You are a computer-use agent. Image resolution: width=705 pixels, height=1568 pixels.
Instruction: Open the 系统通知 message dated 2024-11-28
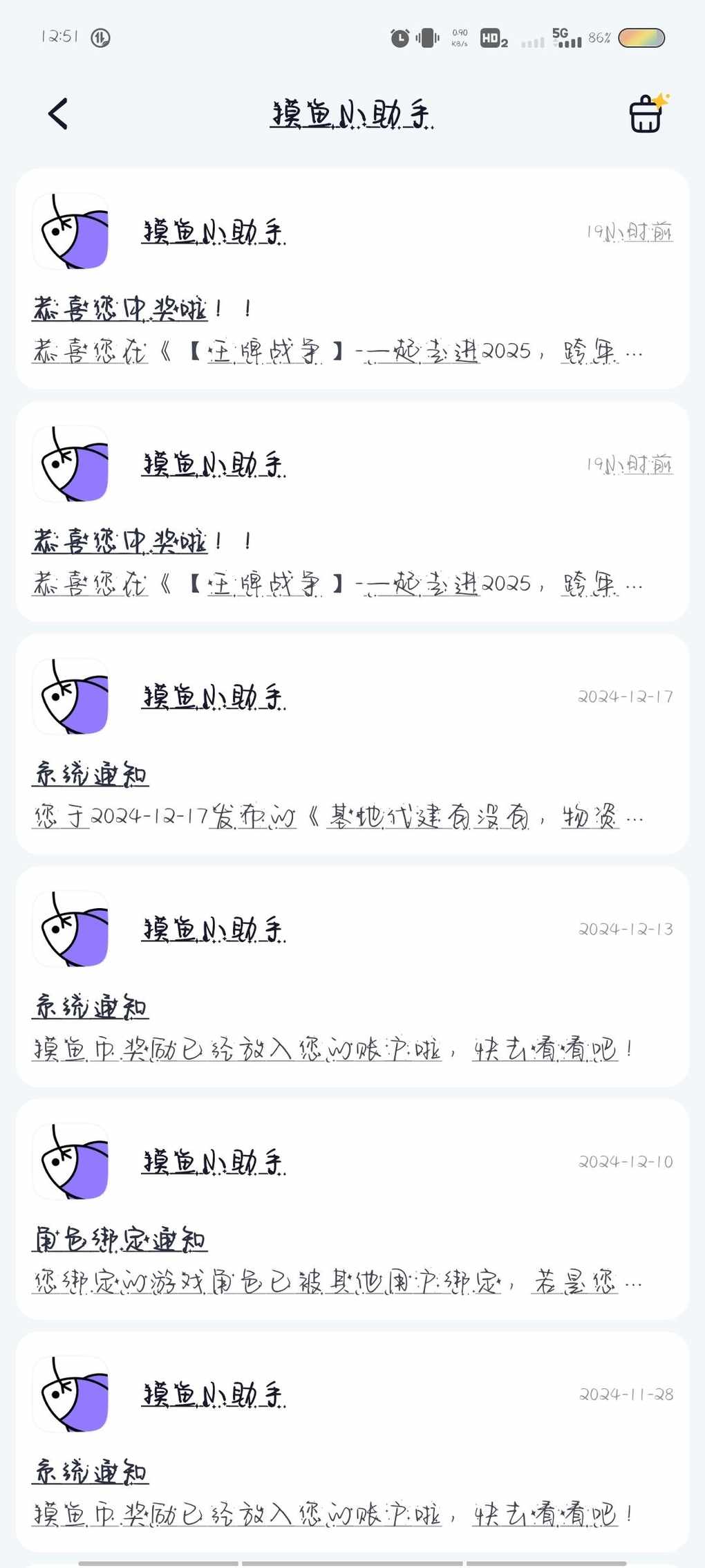click(x=352, y=1441)
